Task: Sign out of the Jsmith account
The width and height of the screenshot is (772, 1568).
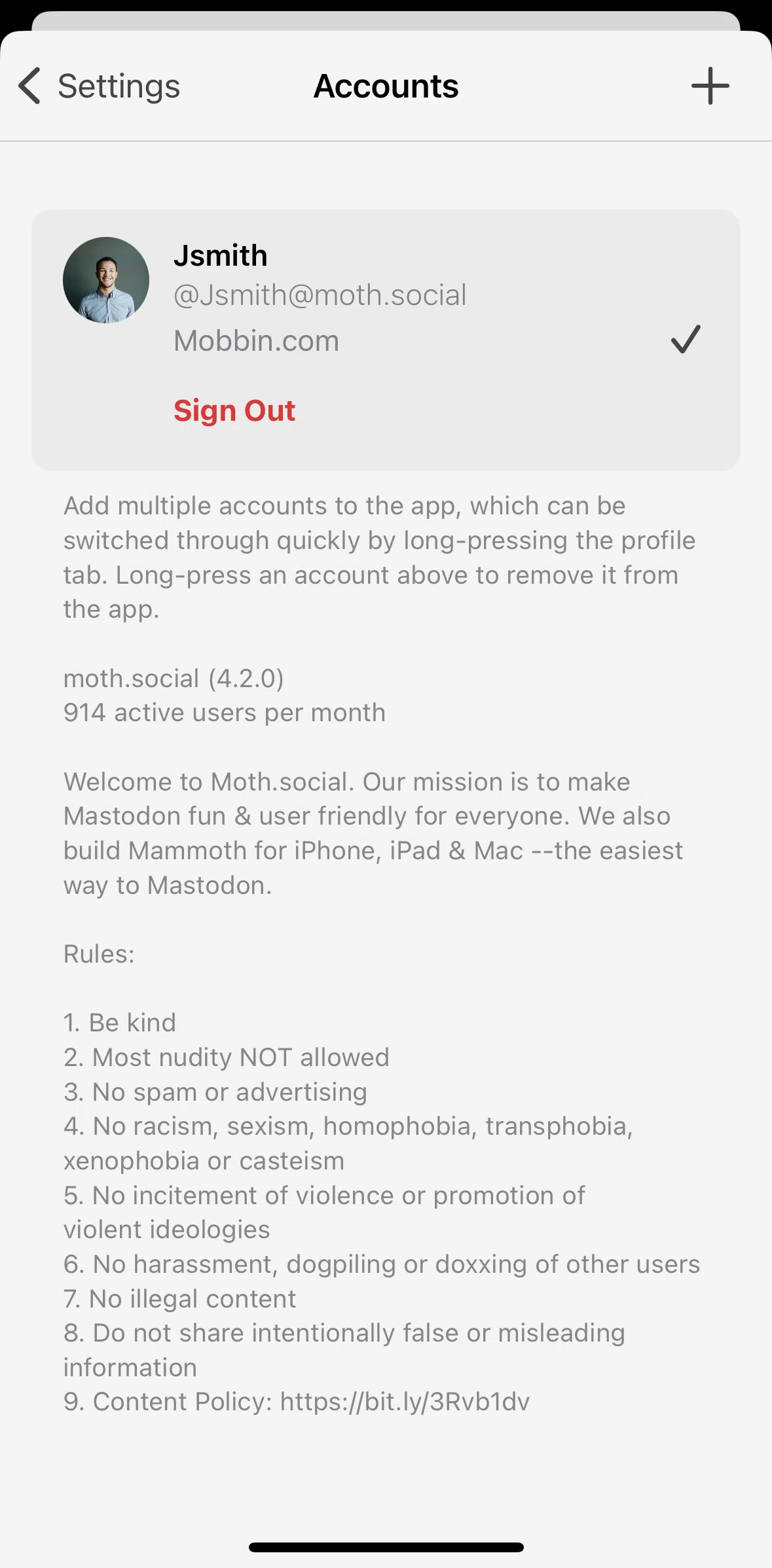Action: (x=234, y=410)
